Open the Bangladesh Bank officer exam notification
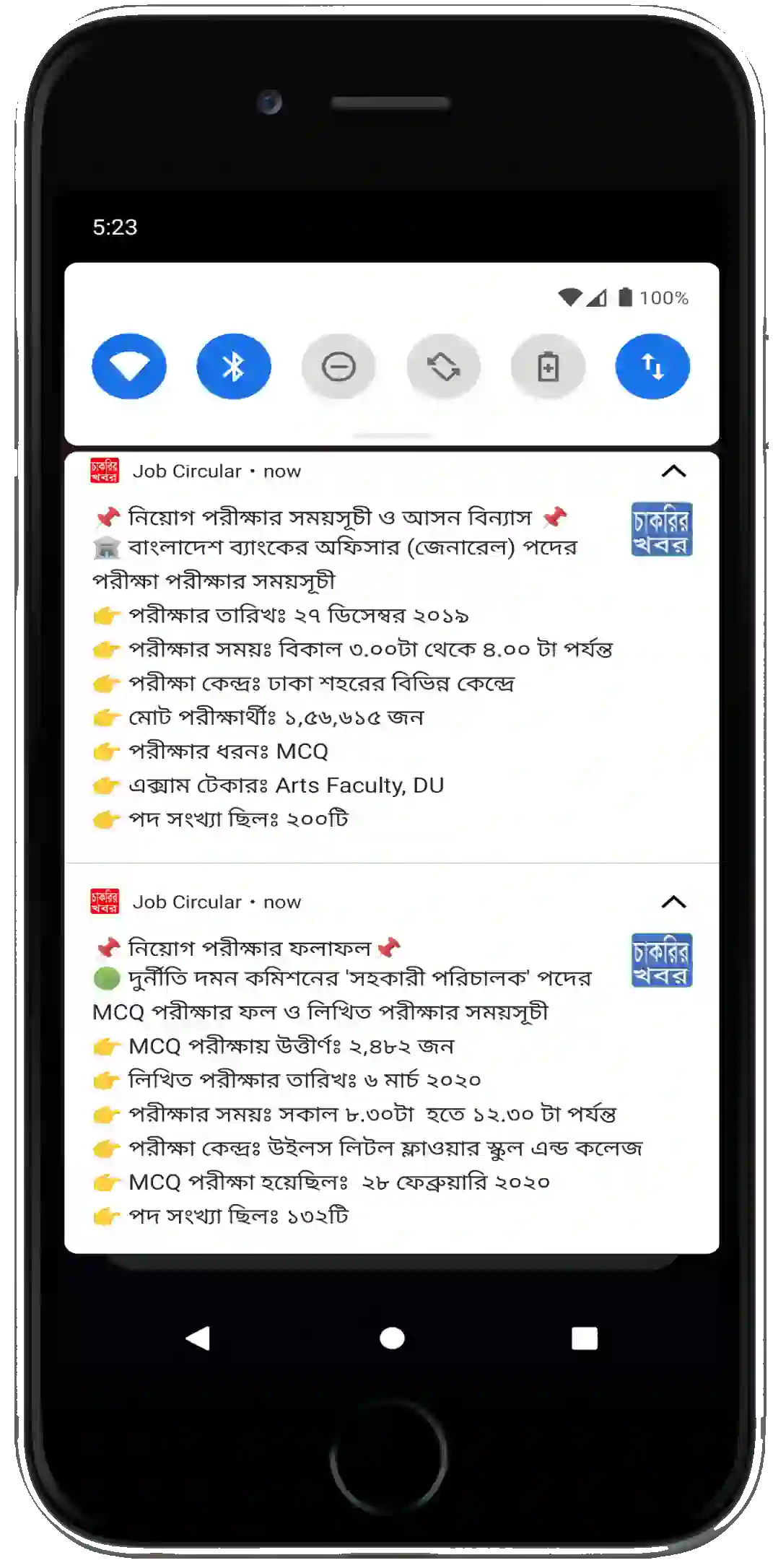The width and height of the screenshot is (773, 1568). pos(392,658)
